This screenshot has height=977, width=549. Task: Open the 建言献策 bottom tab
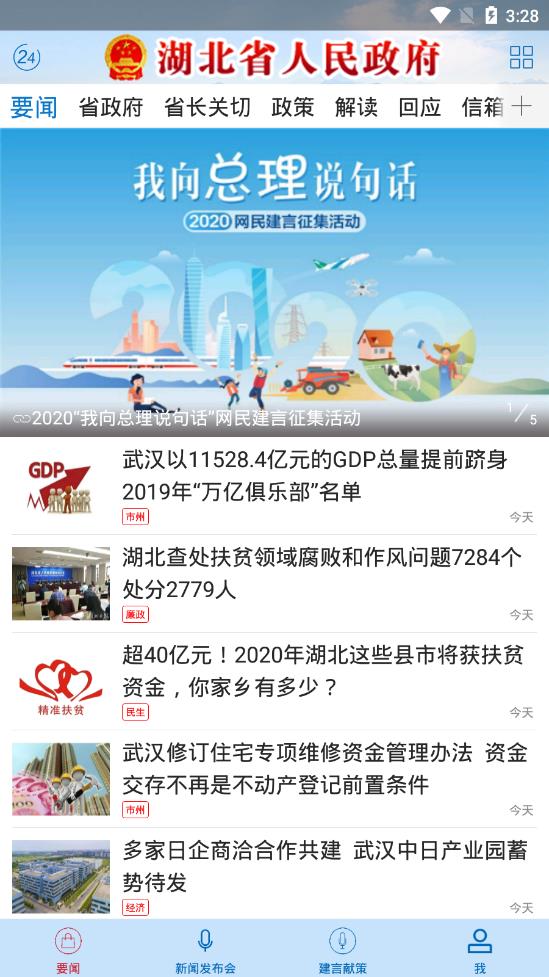point(343,948)
